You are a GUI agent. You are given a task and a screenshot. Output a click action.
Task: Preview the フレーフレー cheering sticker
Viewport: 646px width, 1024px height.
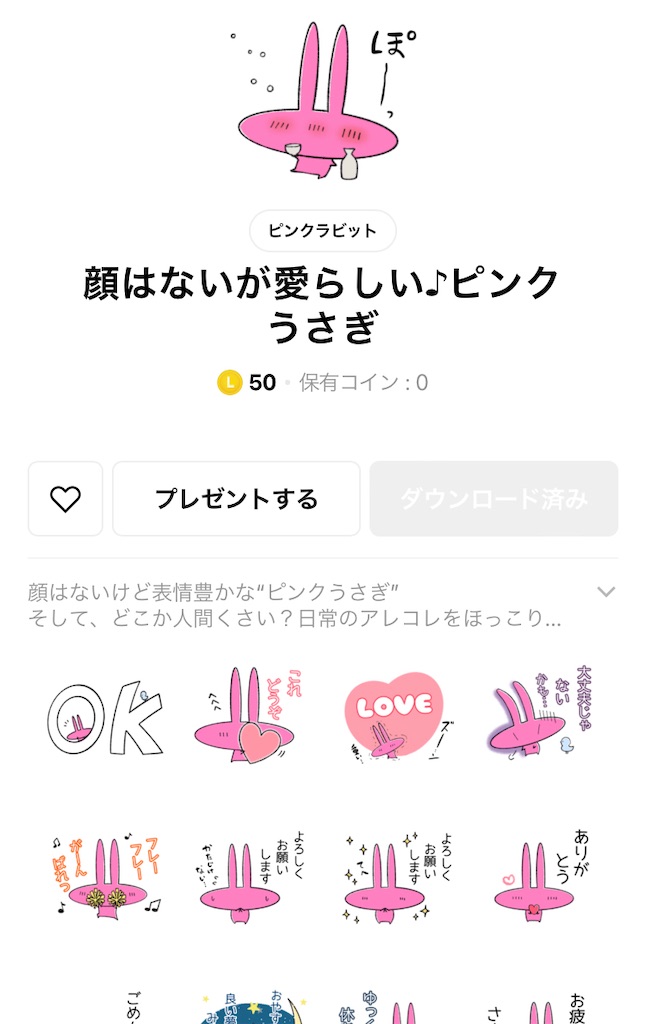[x=105, y=877]
